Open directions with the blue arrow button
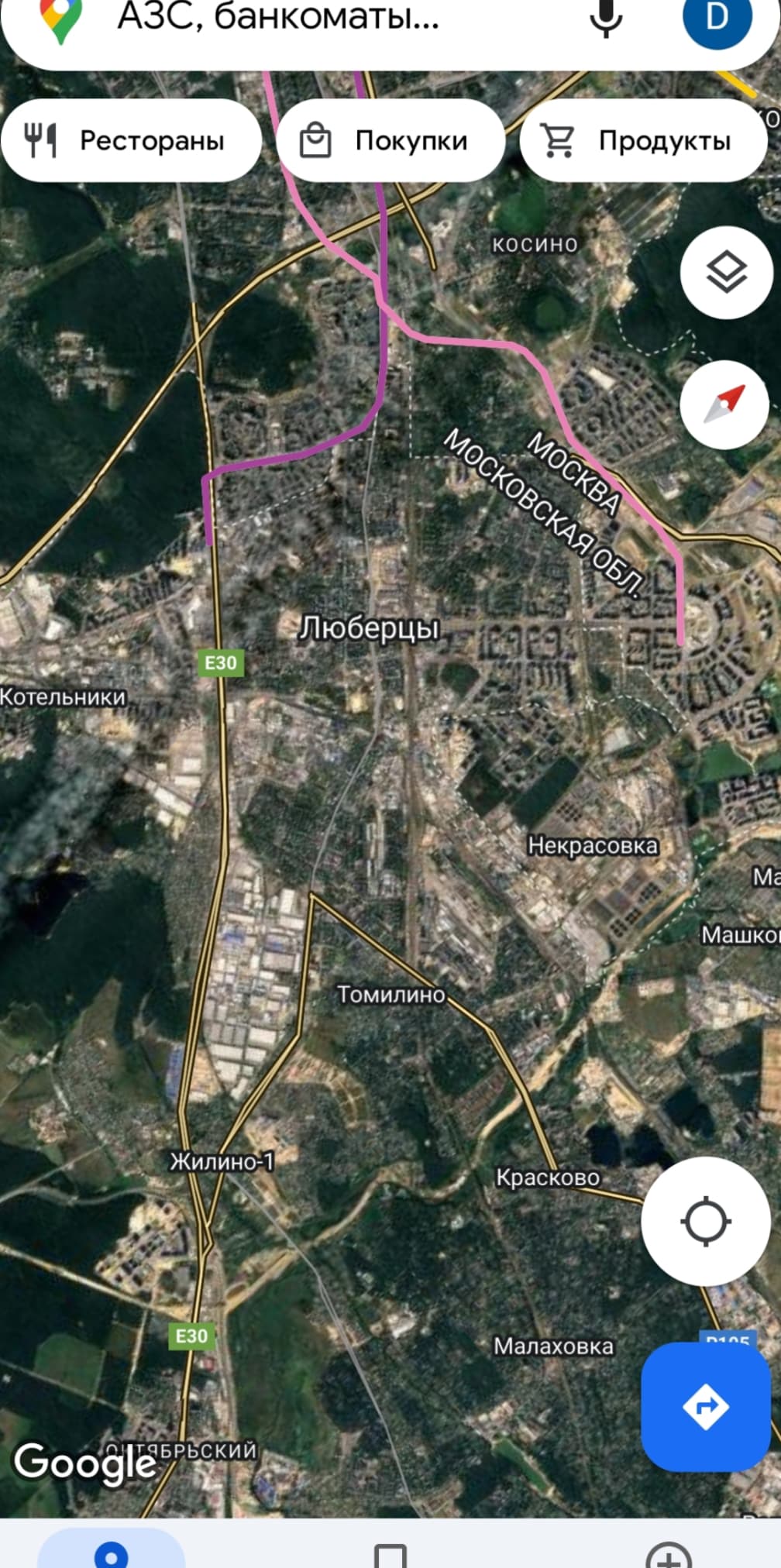This screenshot has width=781, height=1568. 705,1406
